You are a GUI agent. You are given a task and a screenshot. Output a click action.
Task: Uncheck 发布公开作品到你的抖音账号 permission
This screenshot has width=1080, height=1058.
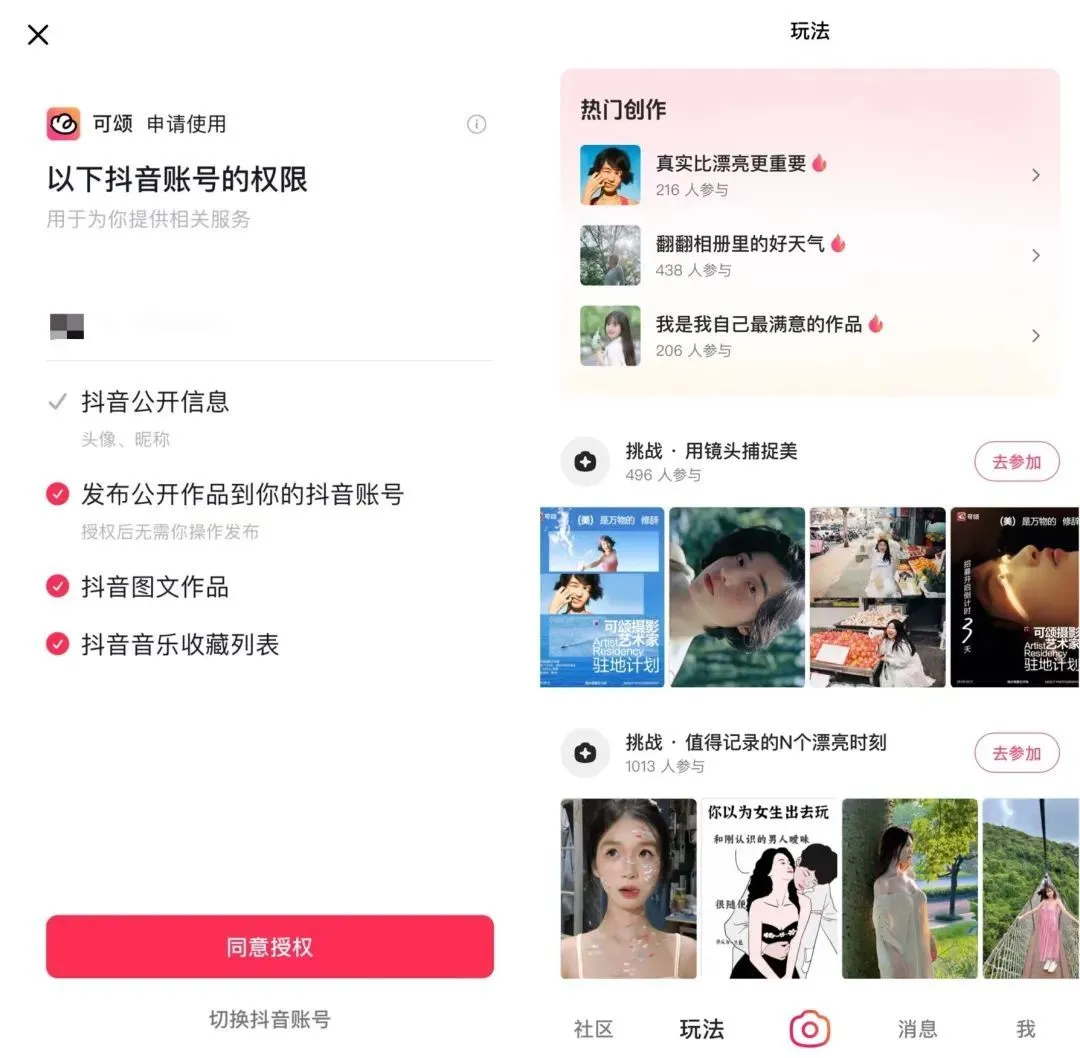click(58, 494)
